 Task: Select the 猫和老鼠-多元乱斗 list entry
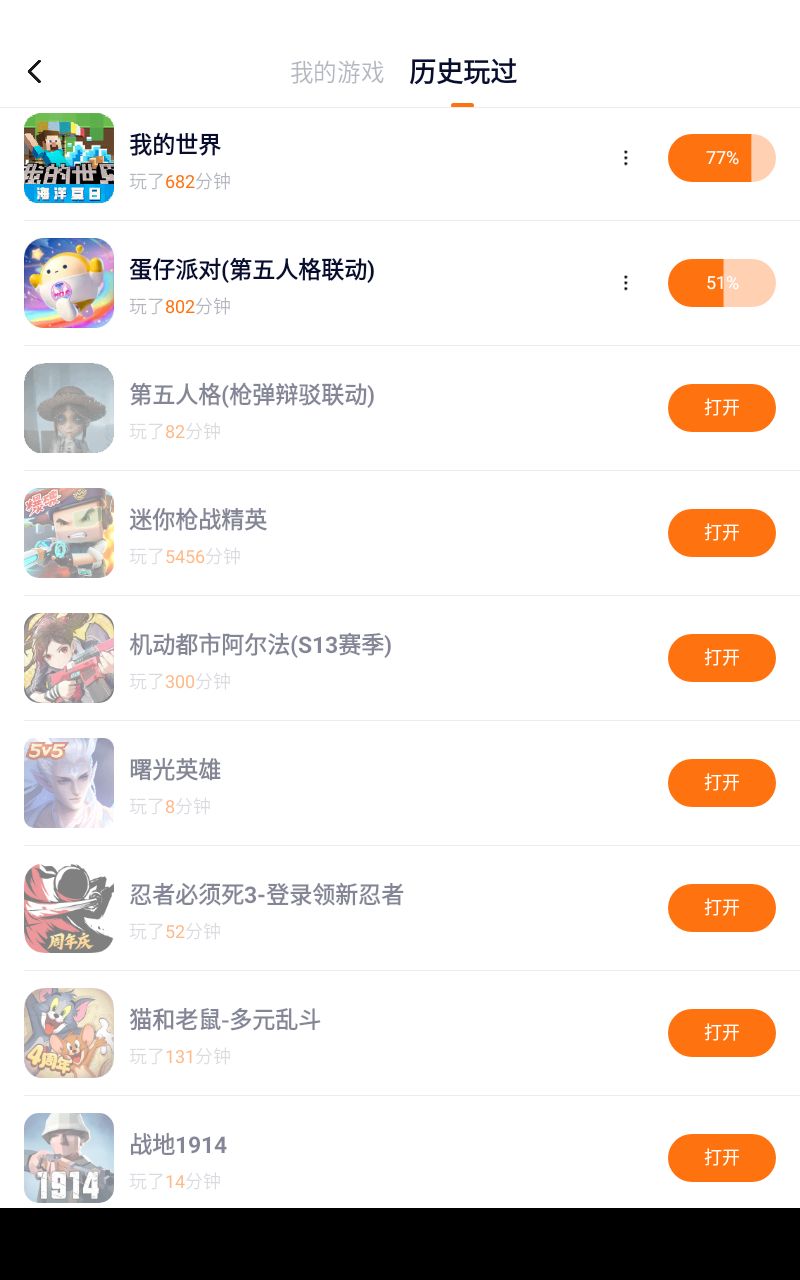coord(300,1033)
